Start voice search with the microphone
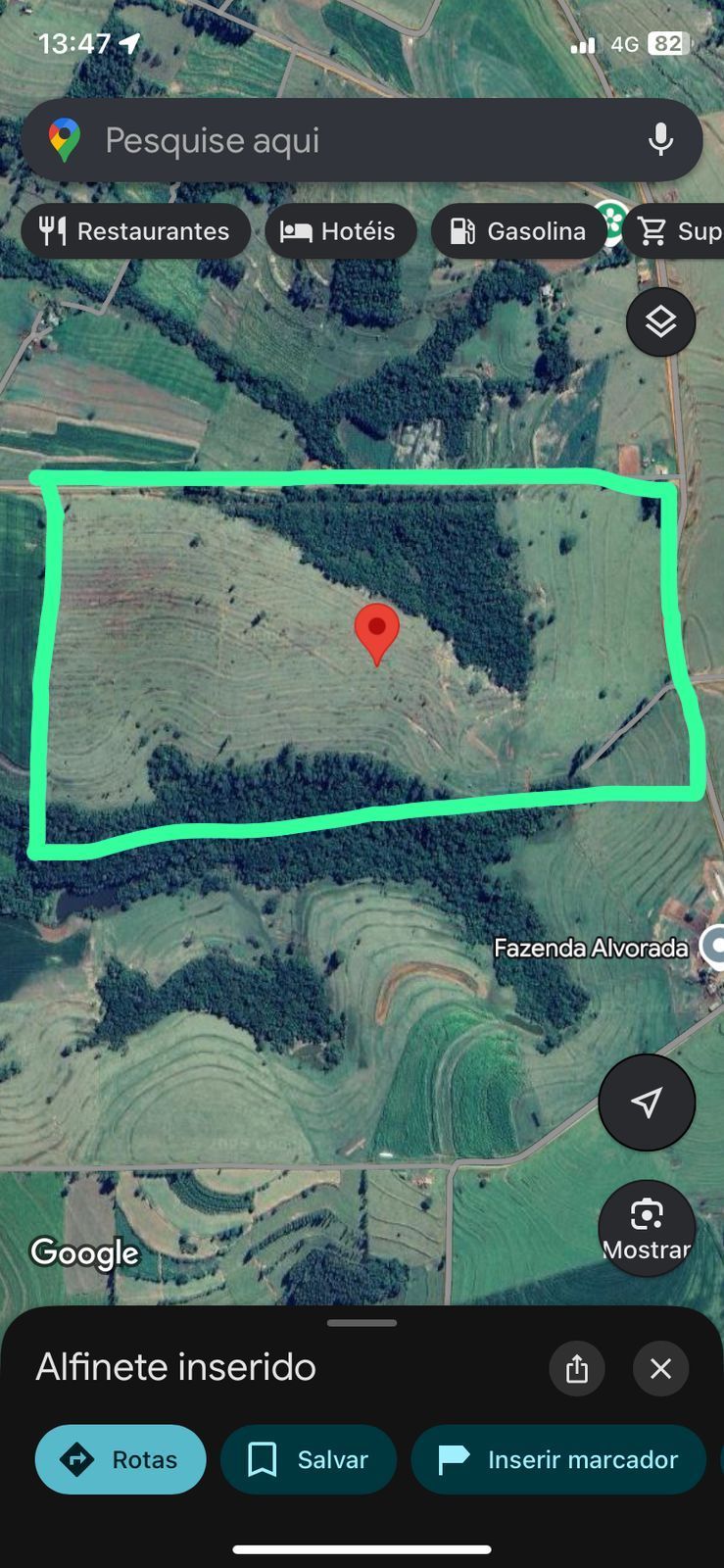 click(661, 140)
